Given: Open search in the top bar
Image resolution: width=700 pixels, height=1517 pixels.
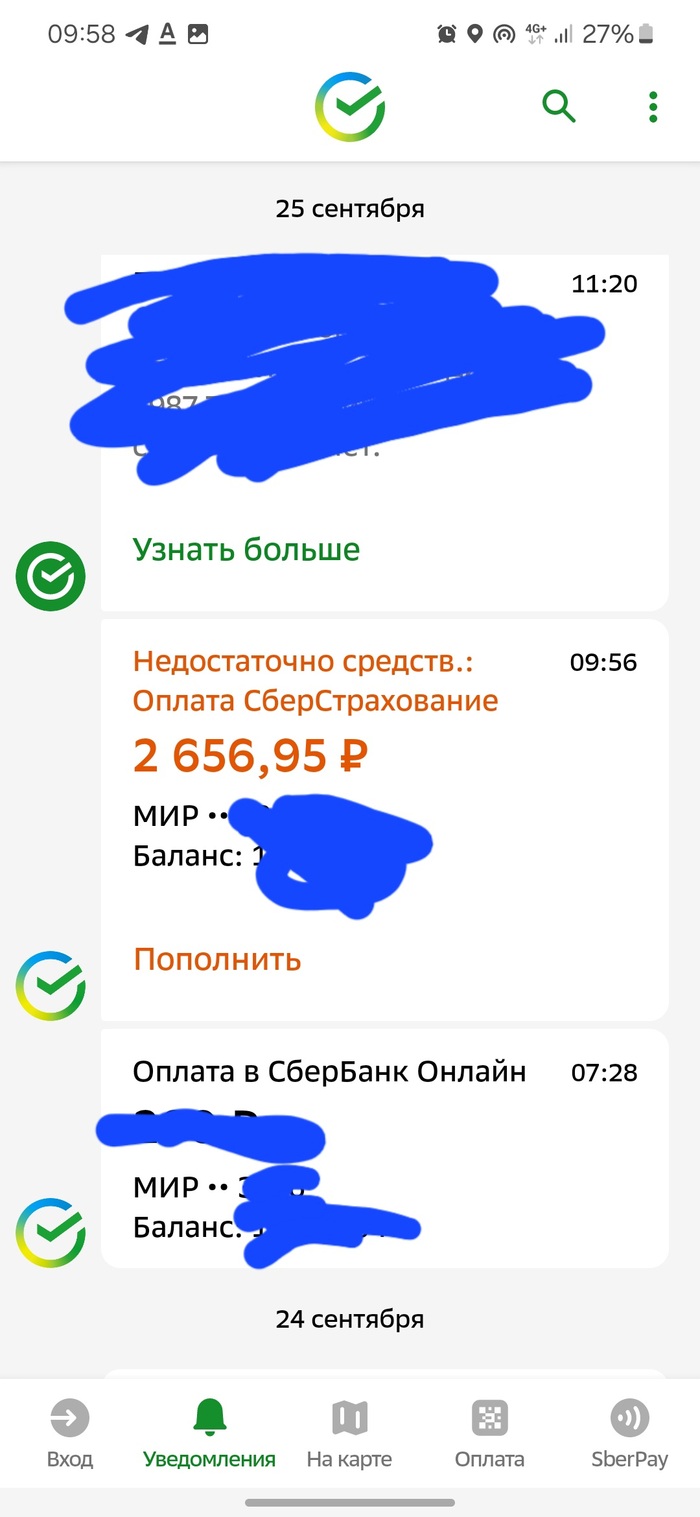Looking at the screenshot, I should (559, 105).
